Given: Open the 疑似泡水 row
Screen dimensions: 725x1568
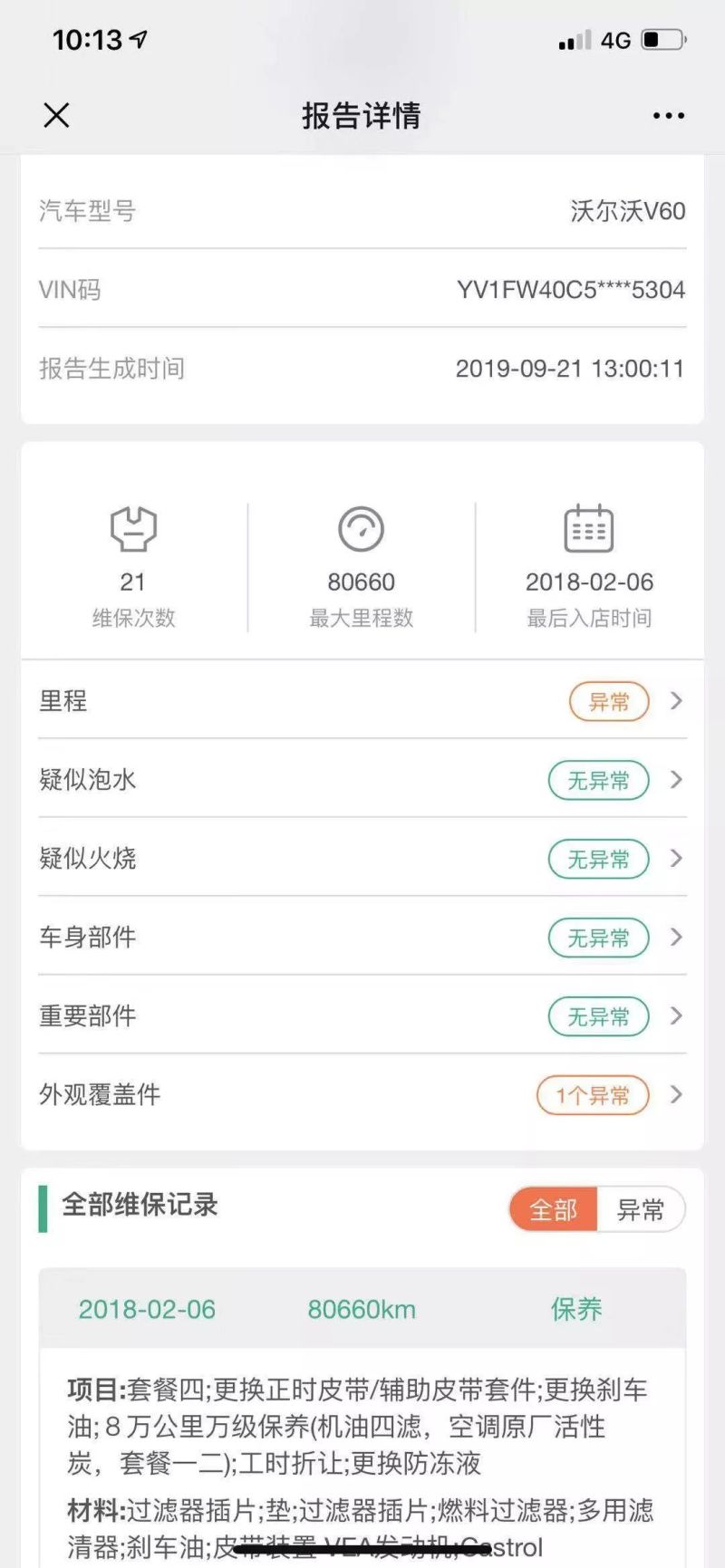Looking at the screenshot, I should tap(362, 779).
